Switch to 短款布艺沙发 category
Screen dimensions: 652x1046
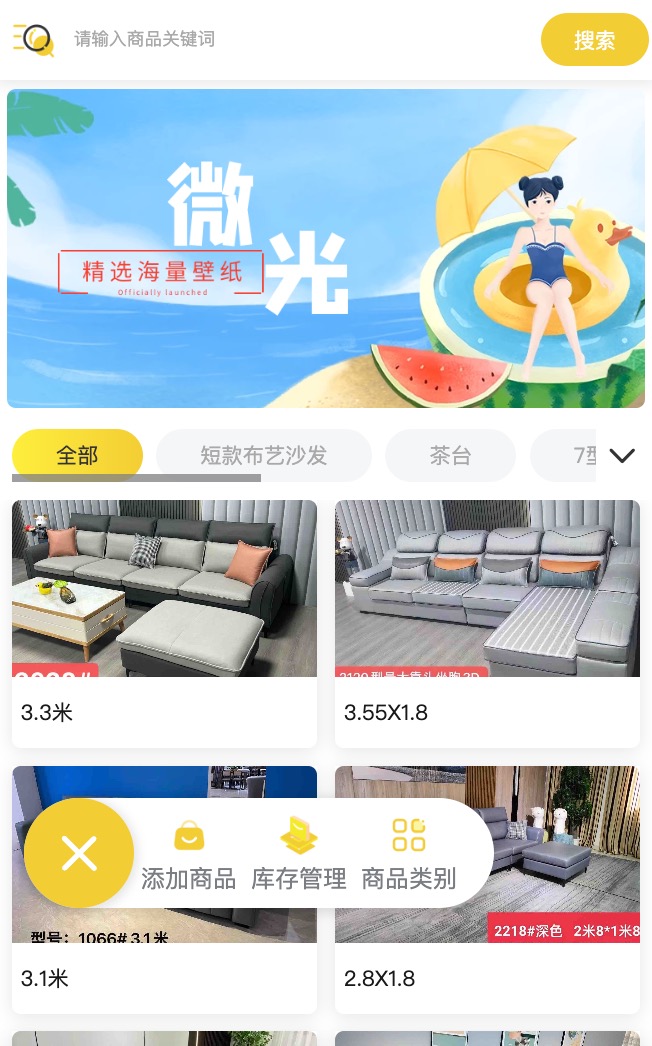coord(264,455)
